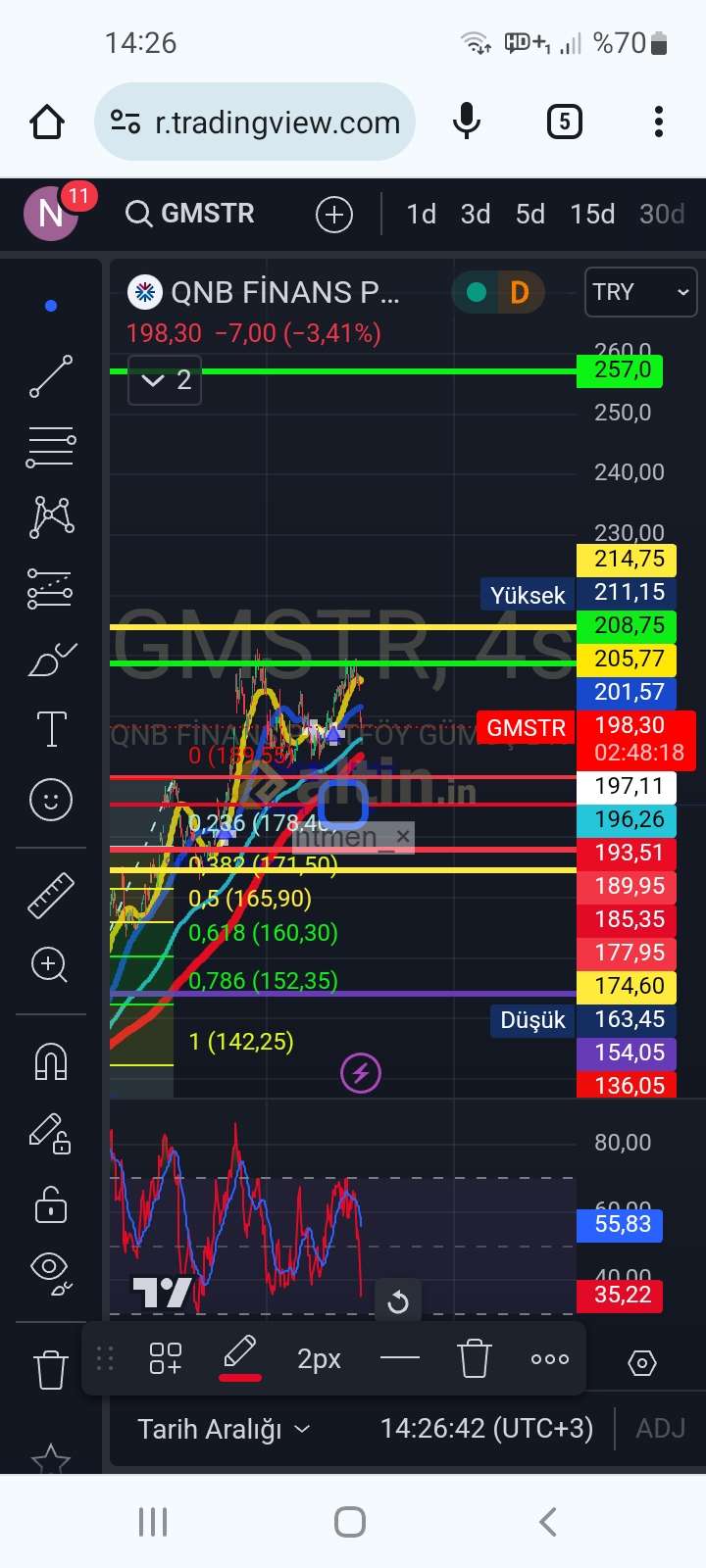Add a symbol to compare
This screenshot has height=1568, width=706.
(334, 215)
